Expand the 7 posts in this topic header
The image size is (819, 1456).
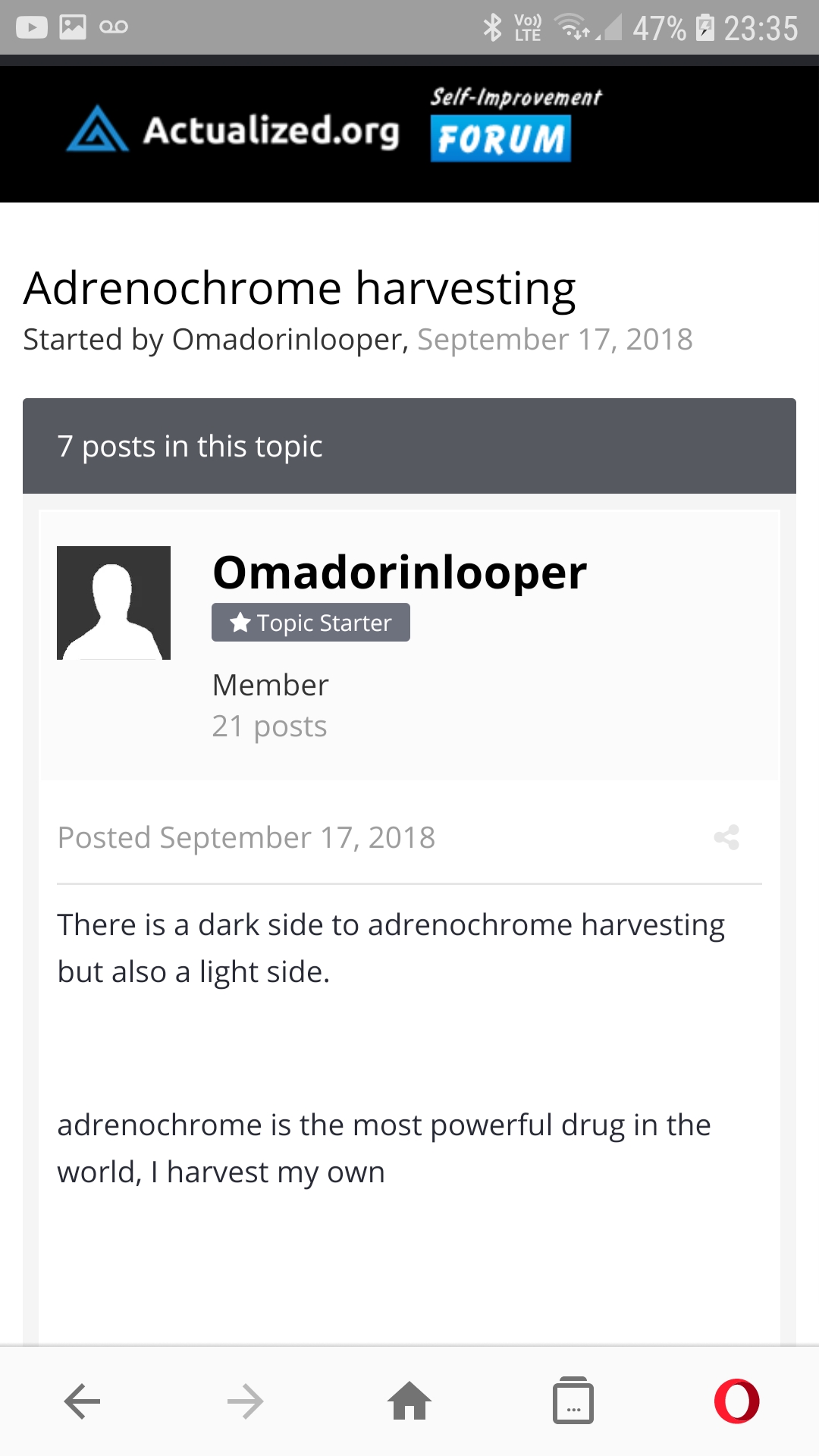pyautogui.click(x=190, y=446)
